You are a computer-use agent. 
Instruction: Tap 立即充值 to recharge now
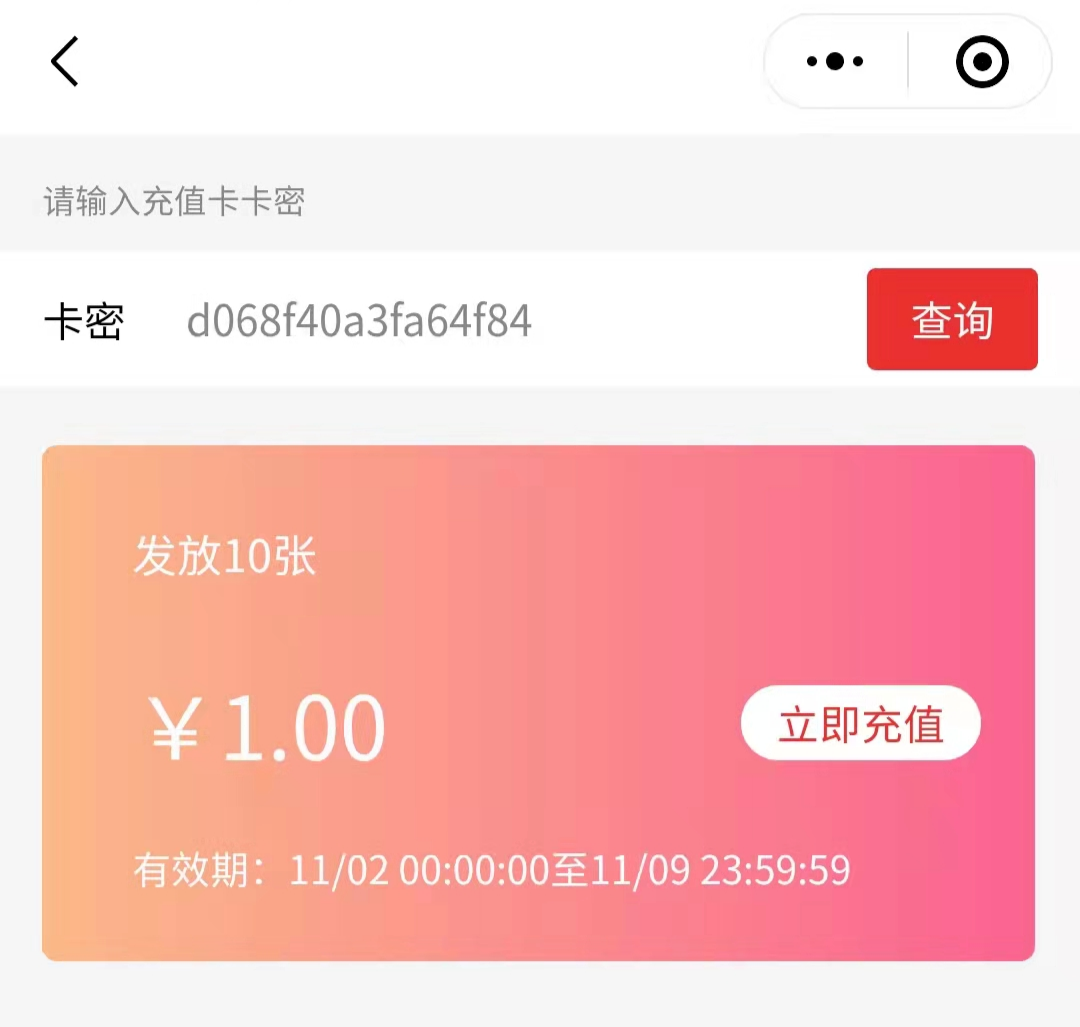860,724
